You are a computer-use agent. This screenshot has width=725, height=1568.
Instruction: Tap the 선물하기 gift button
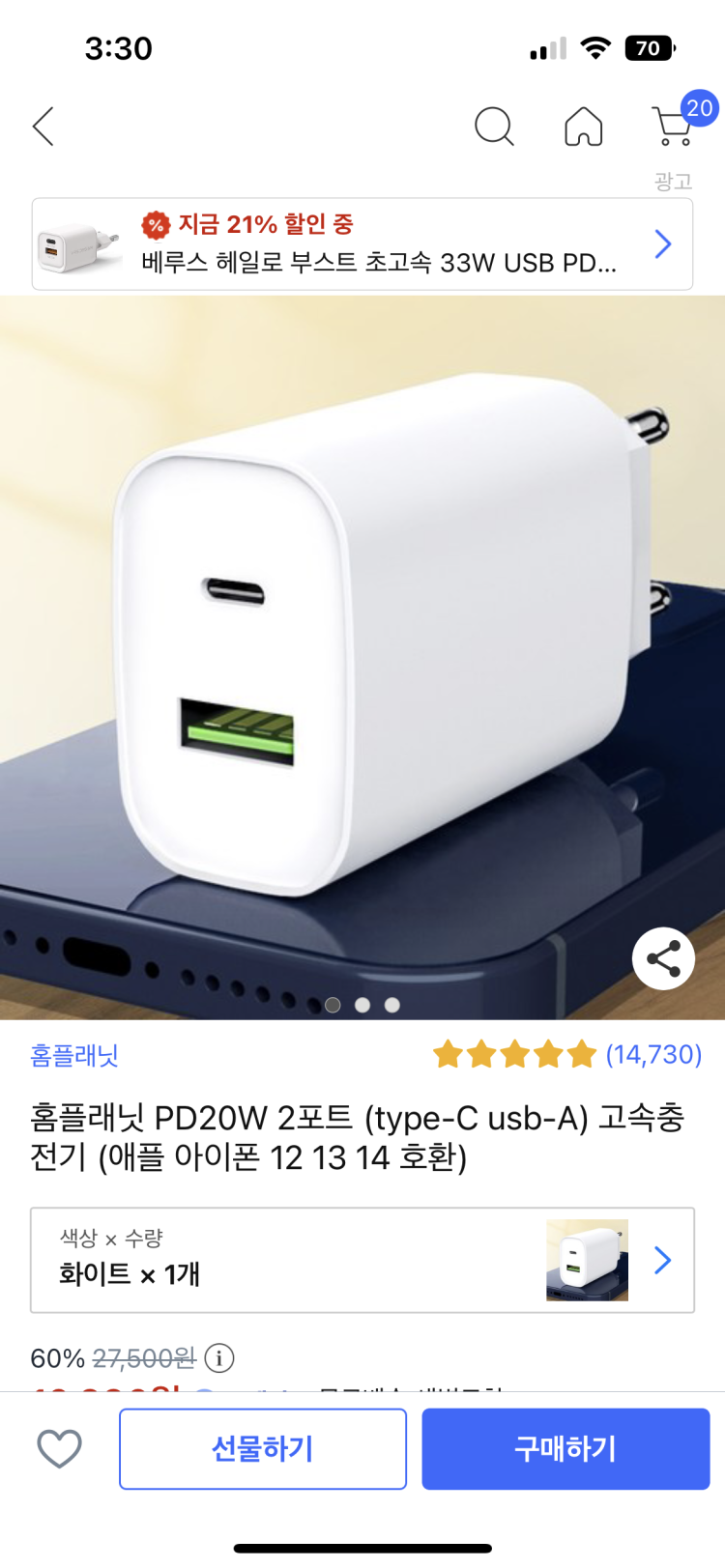click(263, 1448)
